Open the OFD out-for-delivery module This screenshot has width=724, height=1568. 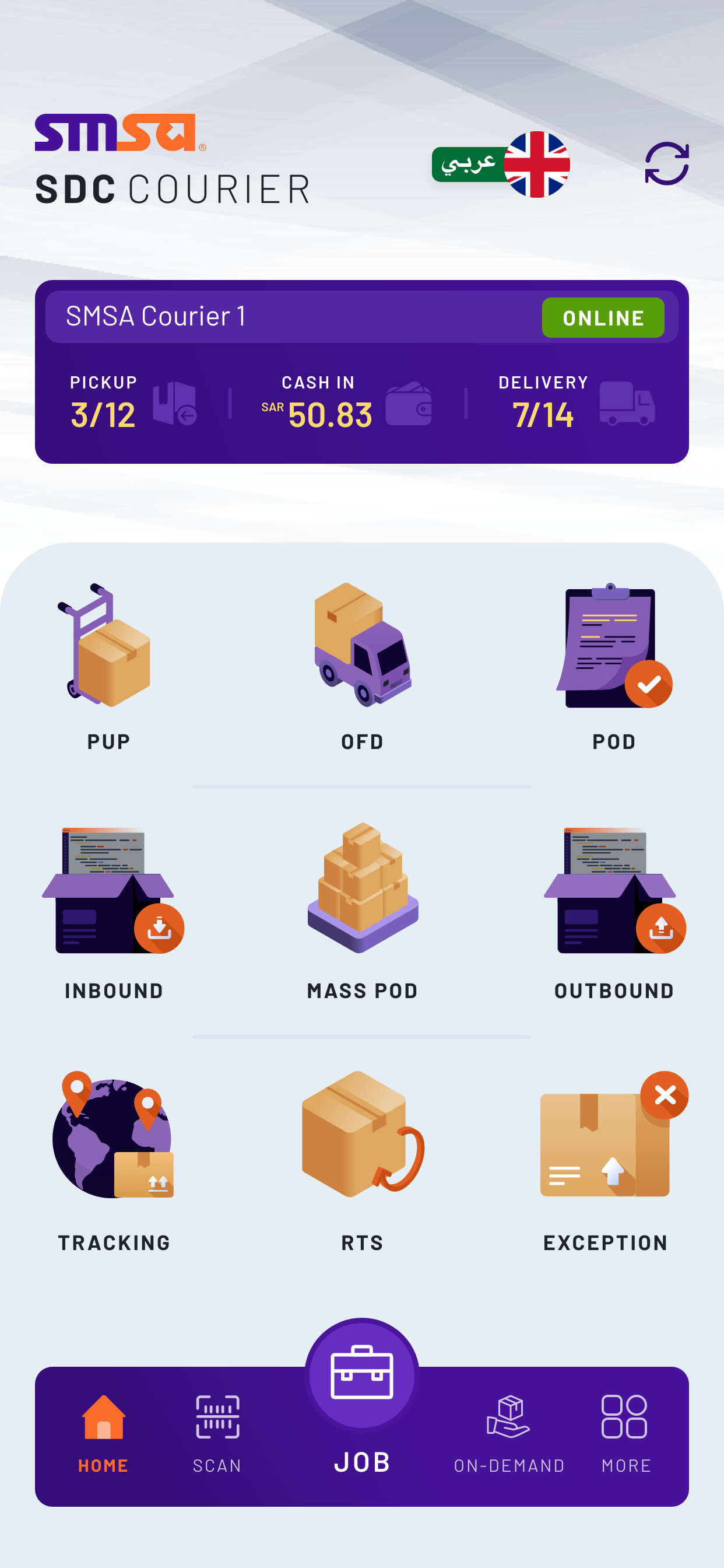click(362, 666)
